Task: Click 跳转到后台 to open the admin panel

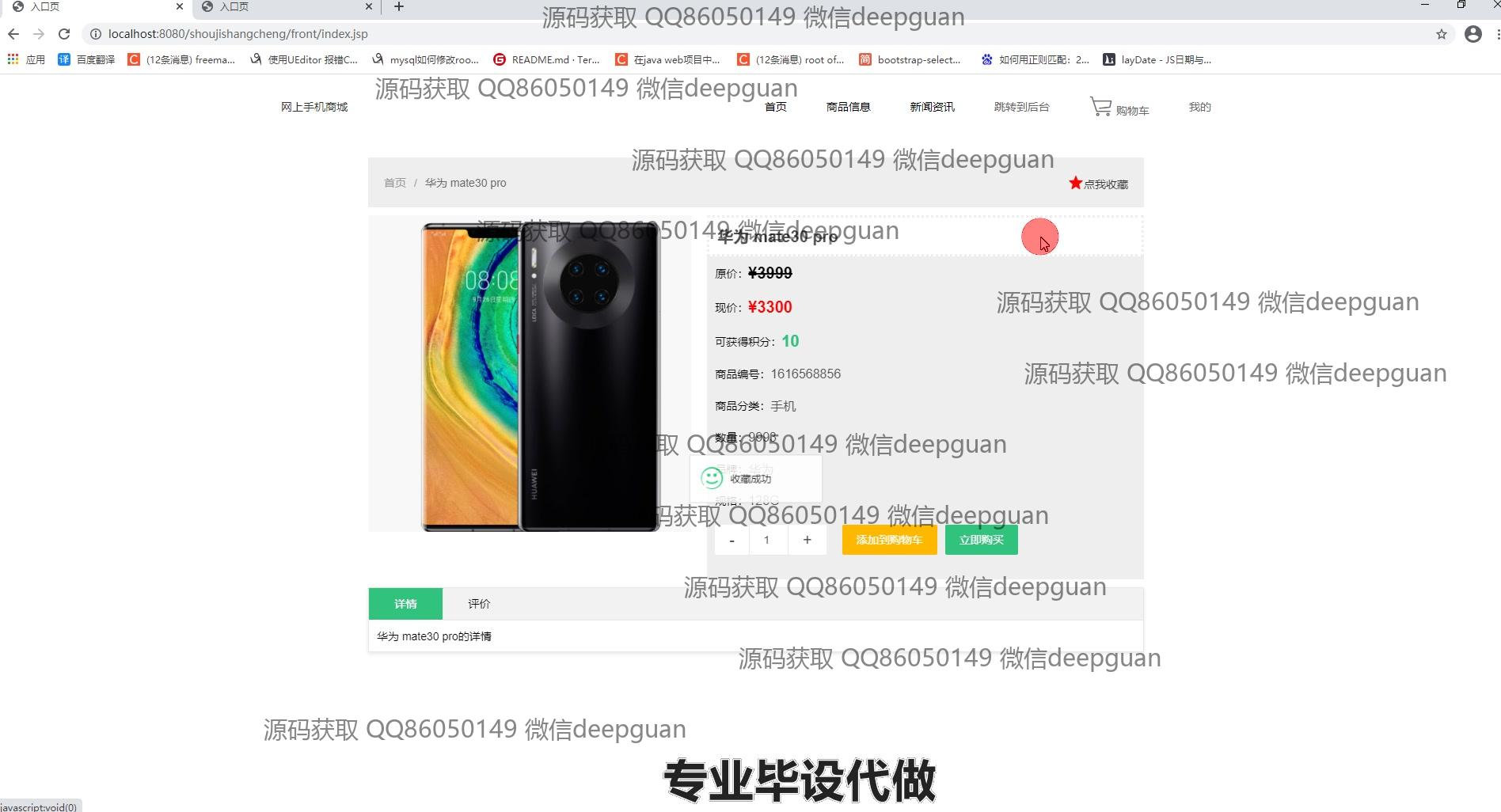Action: pos(1021,107)
